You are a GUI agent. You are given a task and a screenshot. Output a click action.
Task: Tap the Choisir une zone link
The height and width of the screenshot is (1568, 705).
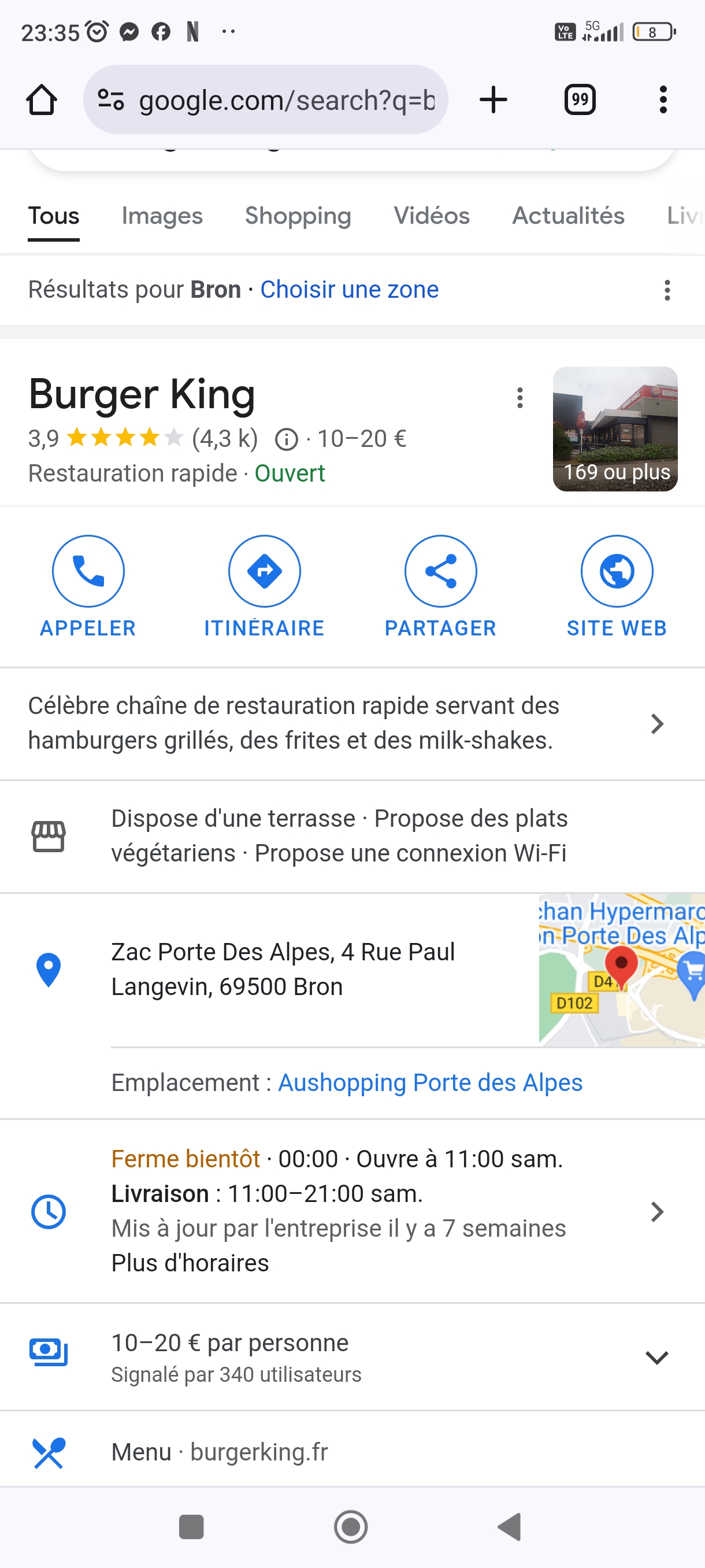coord(349,290)
